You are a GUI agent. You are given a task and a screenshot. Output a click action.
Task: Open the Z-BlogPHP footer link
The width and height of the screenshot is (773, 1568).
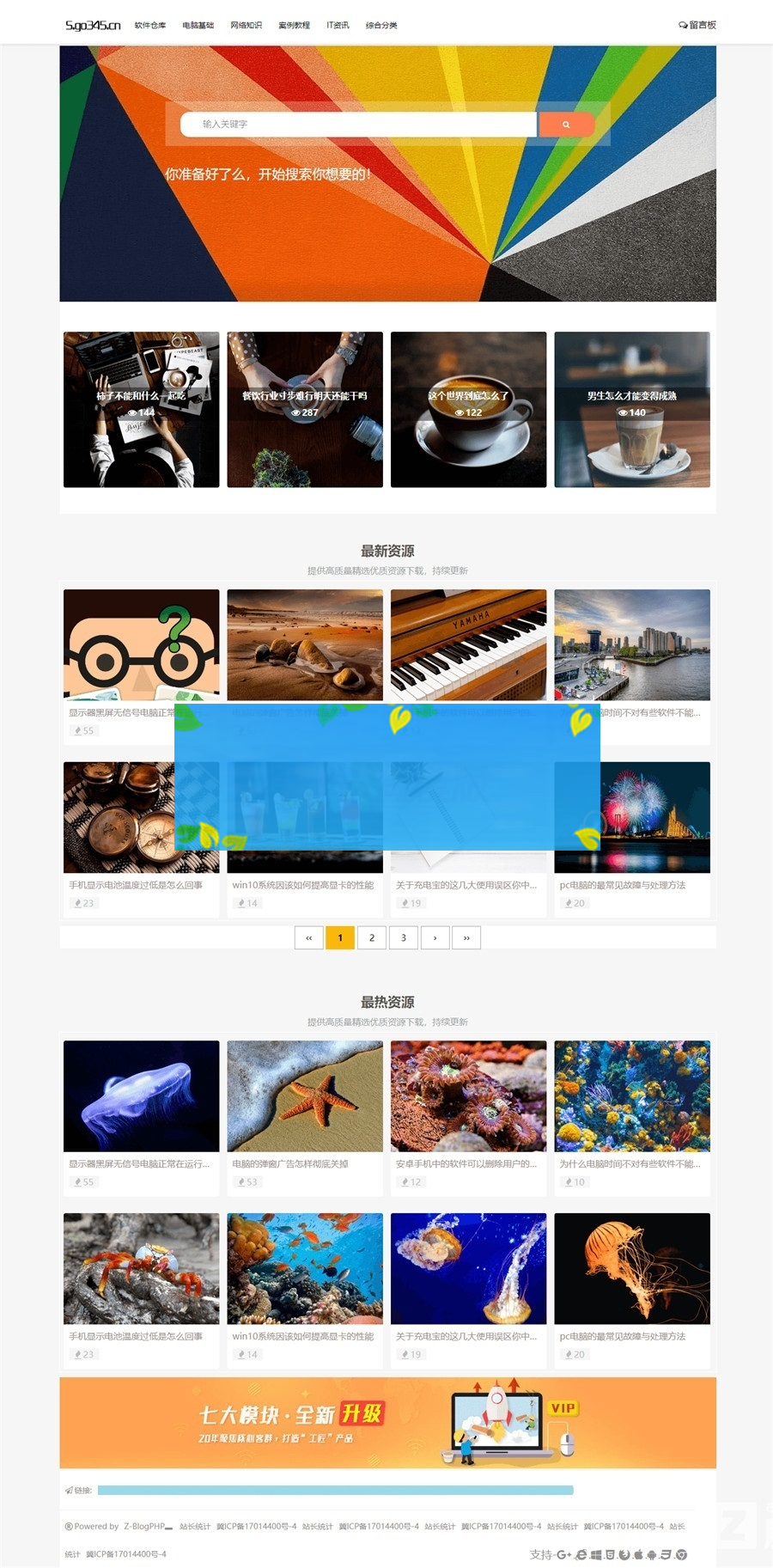tap(144, 1526)
